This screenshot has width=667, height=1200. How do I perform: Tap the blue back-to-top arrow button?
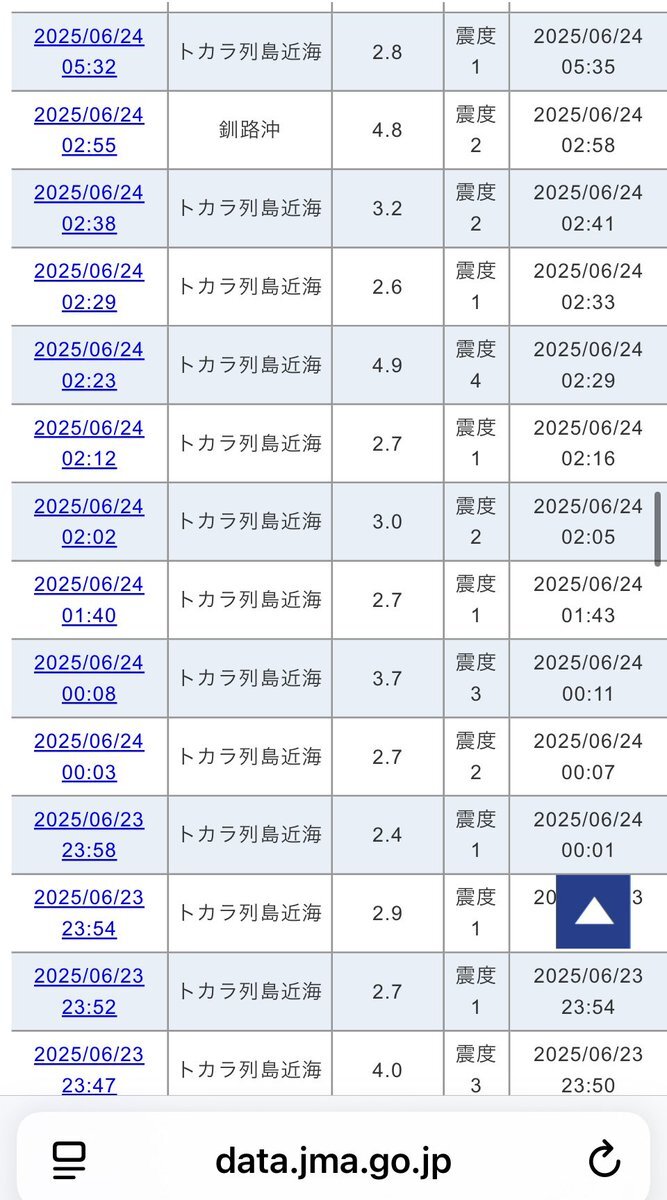coord(593,911)
